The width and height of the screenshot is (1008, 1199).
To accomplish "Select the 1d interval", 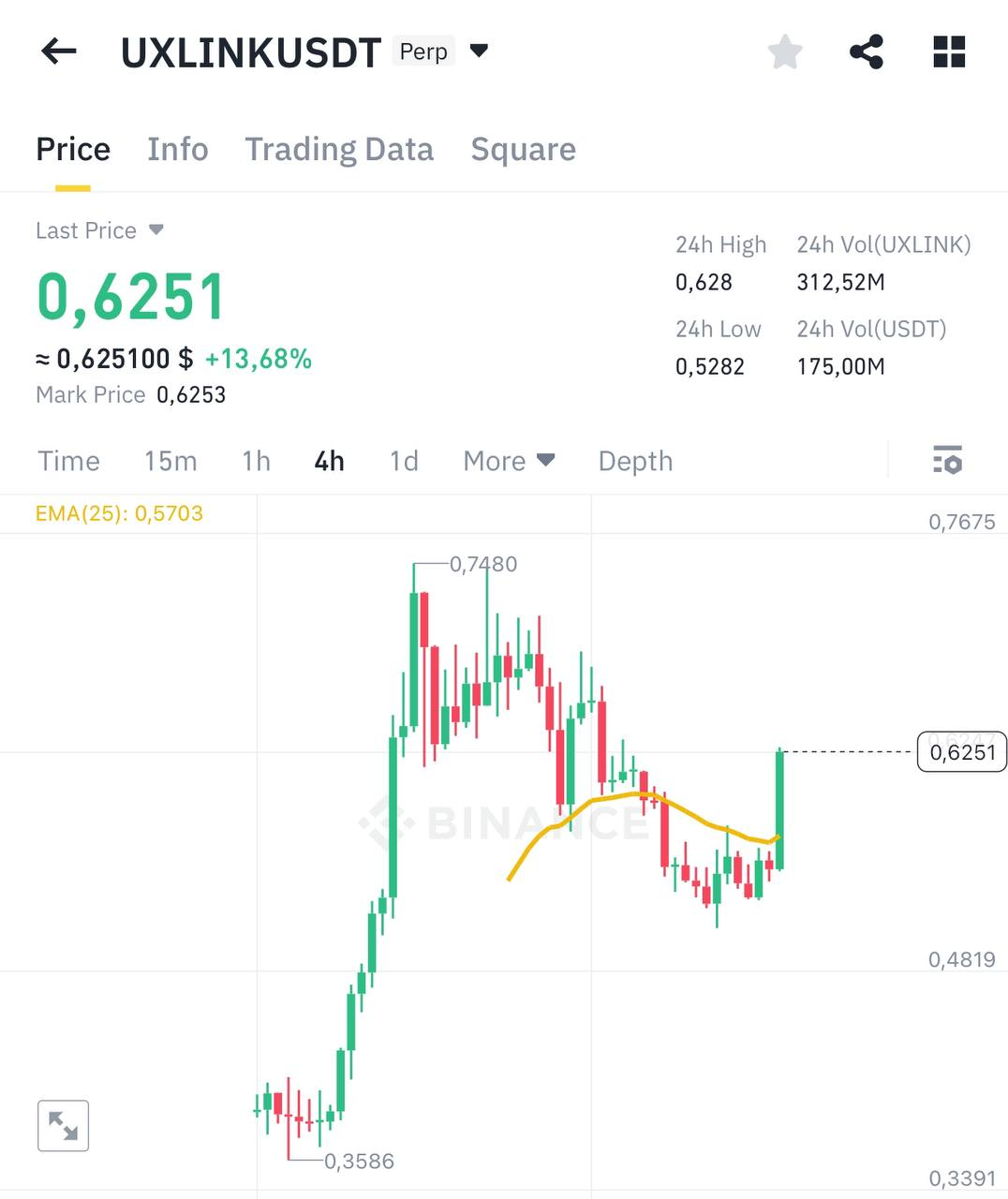I will pyautogui.click(x=404, y=461).
